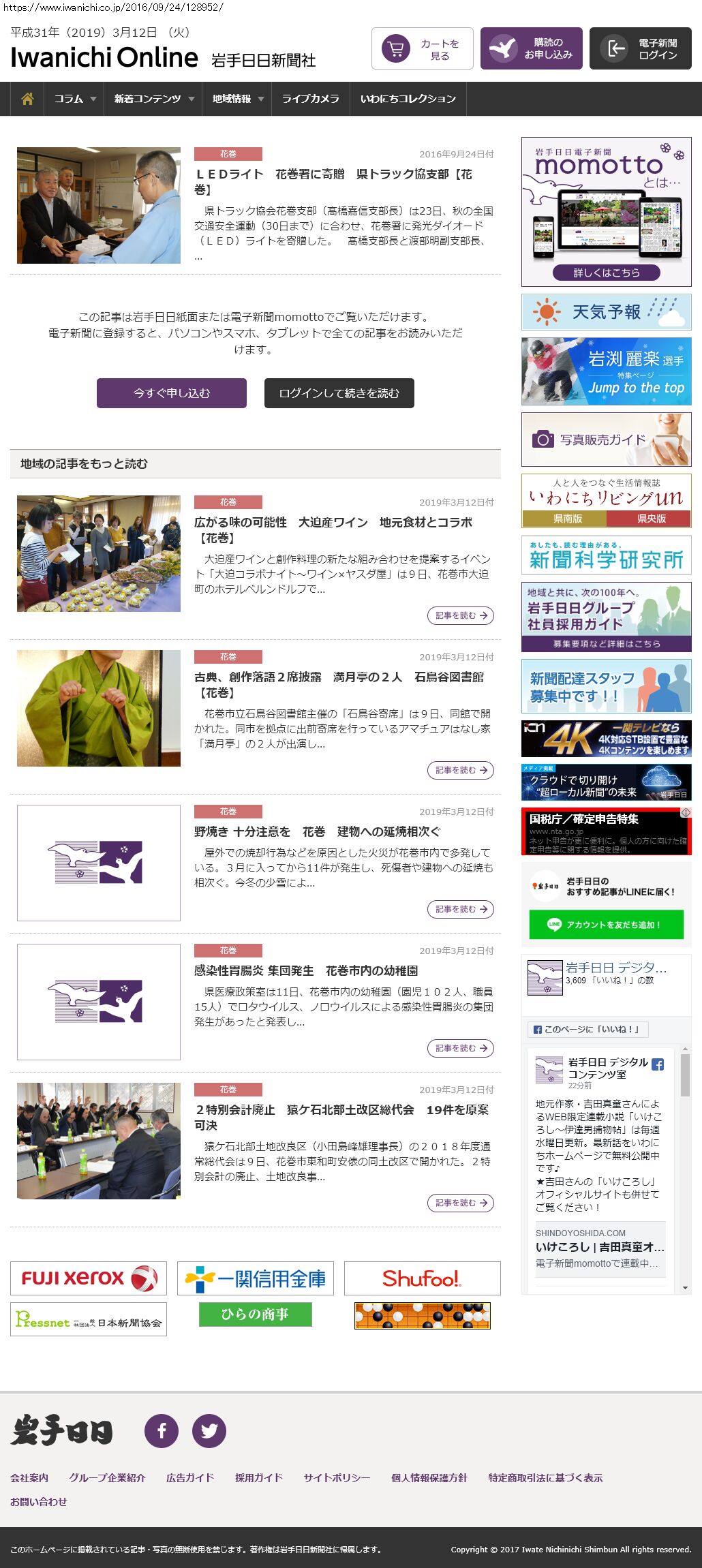
Task: Tap 購読のお申し込み subscription button
Action: (x=531, y=48)
